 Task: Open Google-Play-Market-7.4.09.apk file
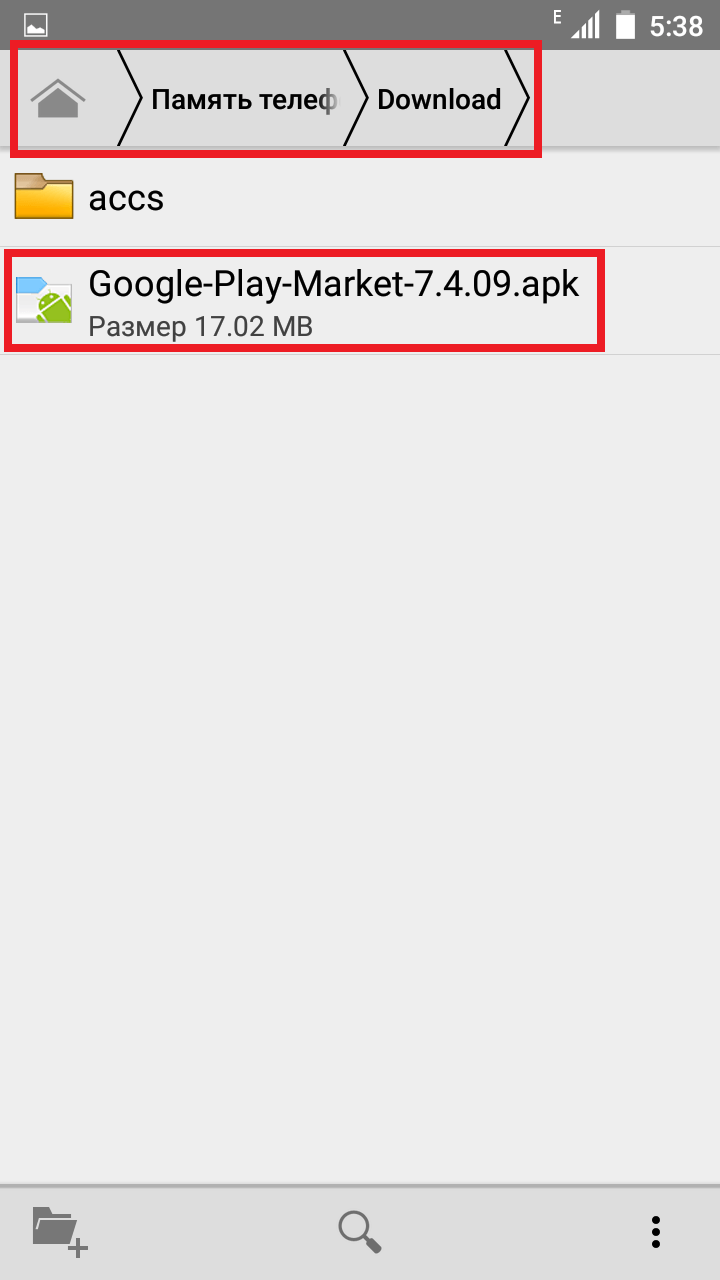point(360,301)
